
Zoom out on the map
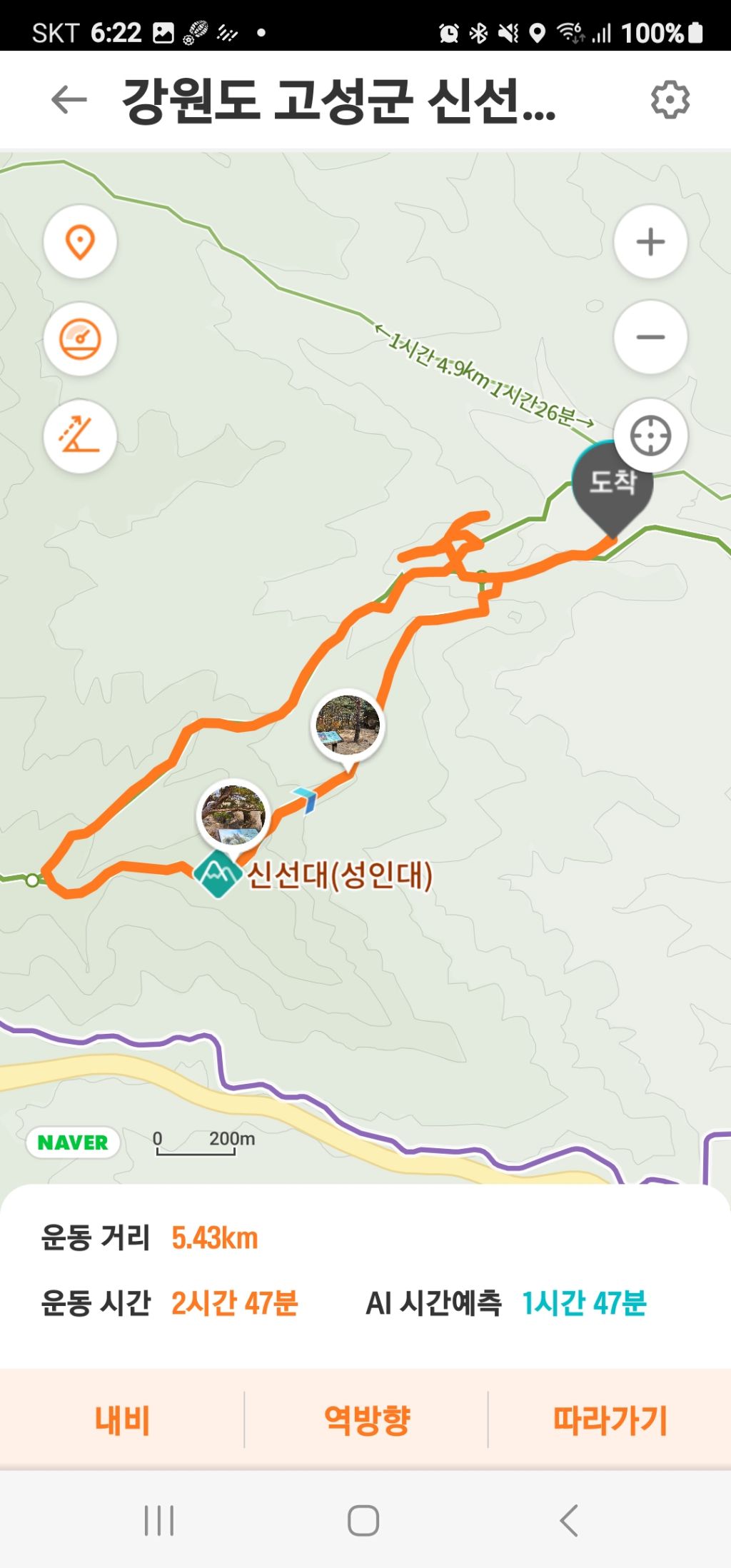[650, 337]
